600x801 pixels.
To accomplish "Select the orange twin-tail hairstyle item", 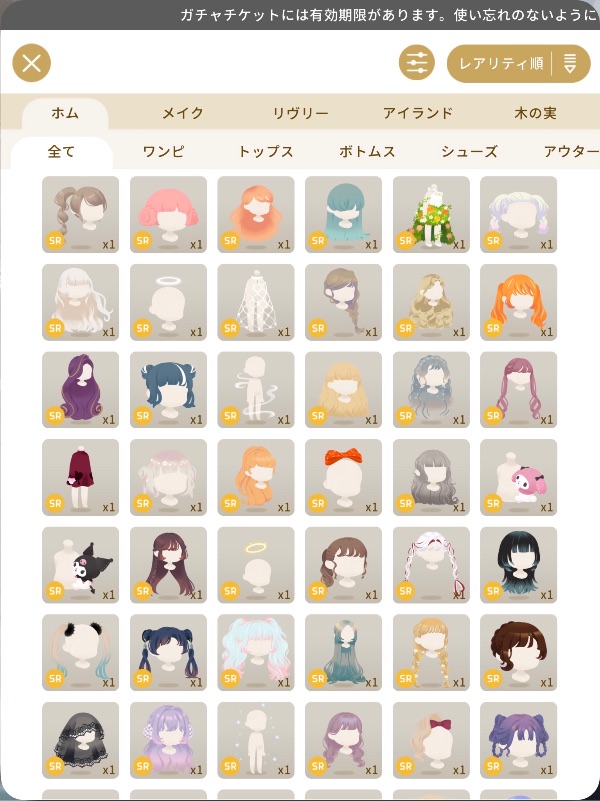I will (x=518, y=302).
